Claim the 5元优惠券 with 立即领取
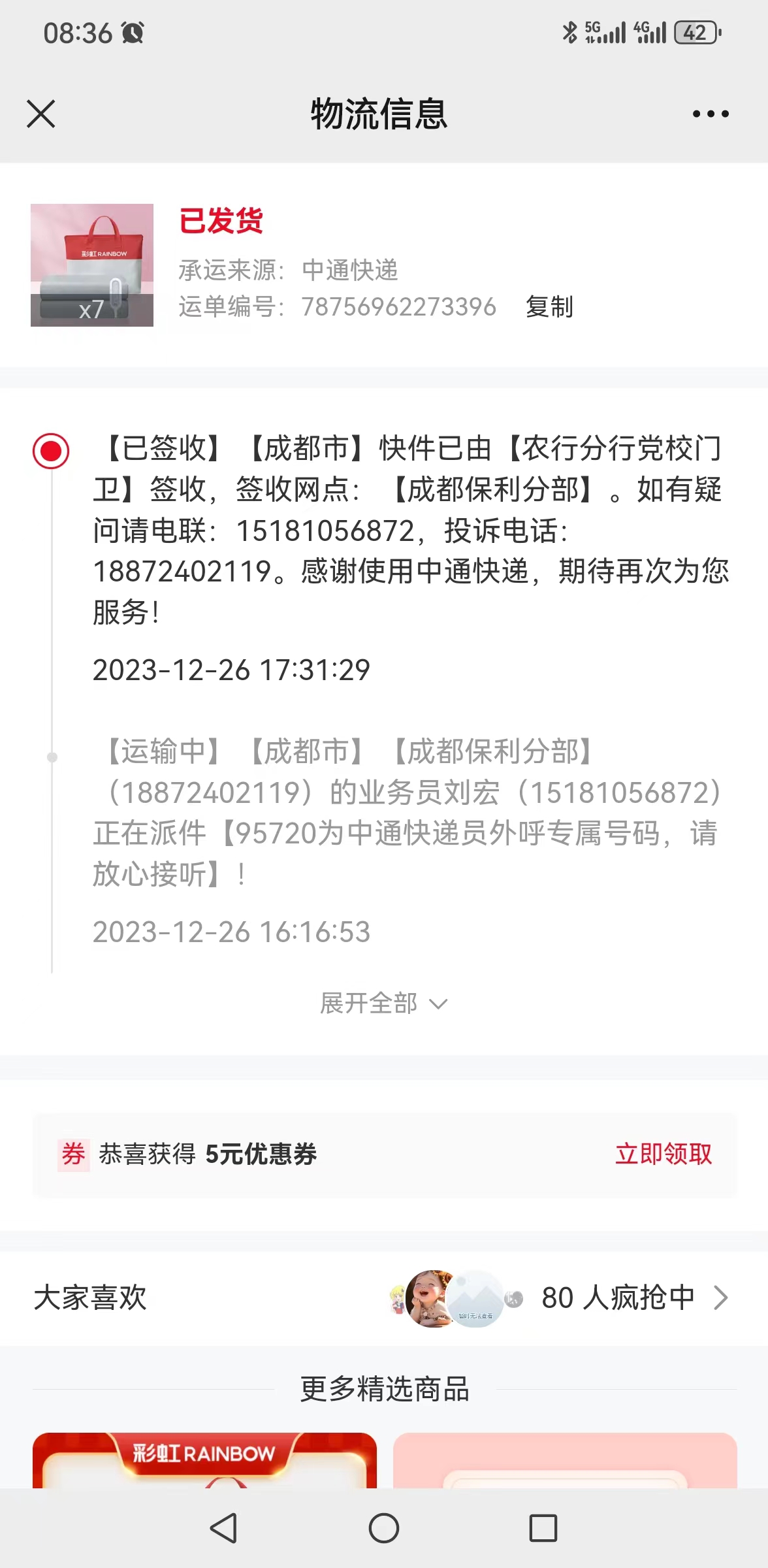Image resolution: width=768 pixels, height=1568 pixels. pos(664,1154)
